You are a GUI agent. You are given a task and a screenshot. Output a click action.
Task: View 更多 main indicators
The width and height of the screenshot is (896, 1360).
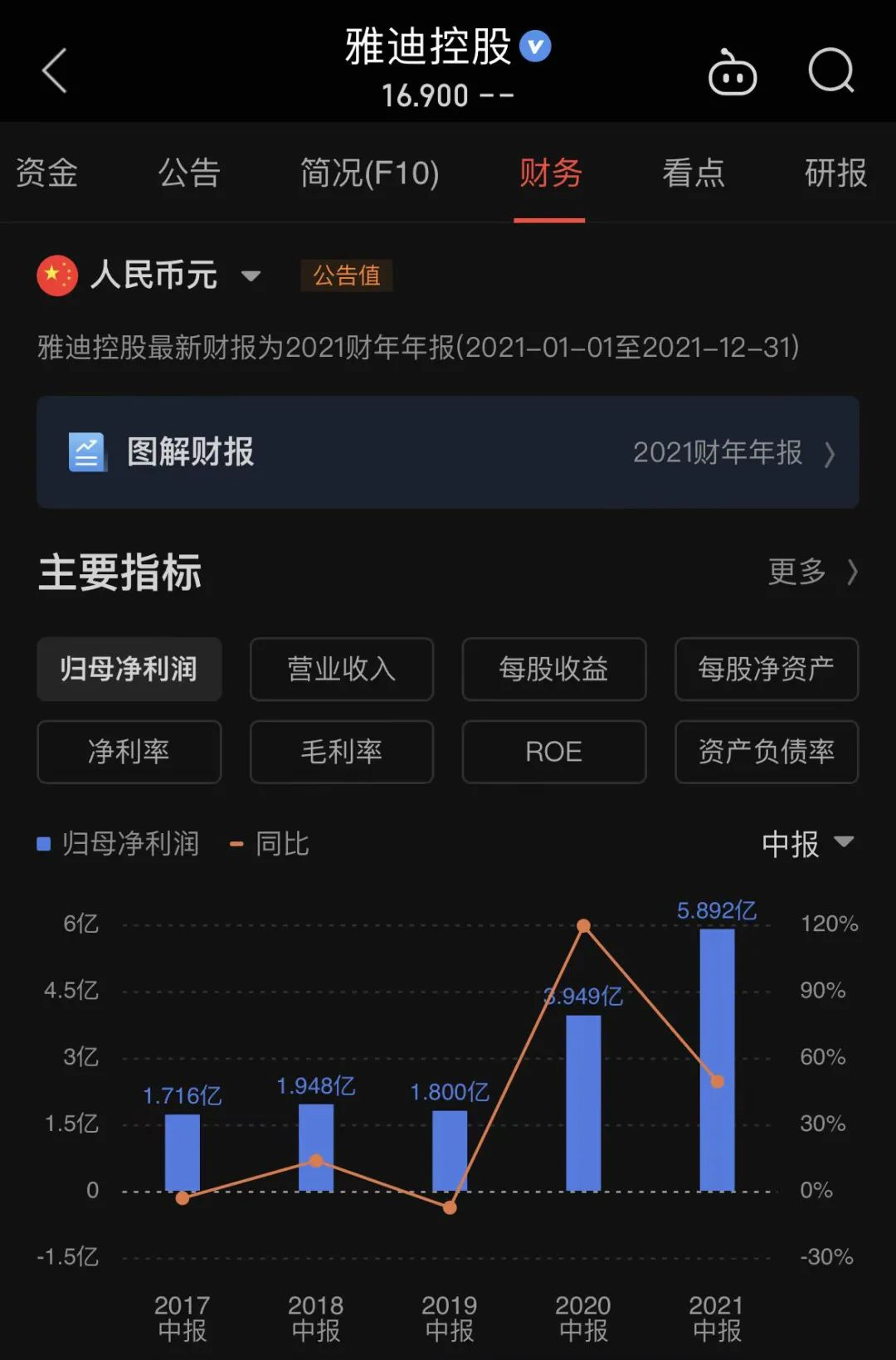pyautogui.click(x=811, y=572)
